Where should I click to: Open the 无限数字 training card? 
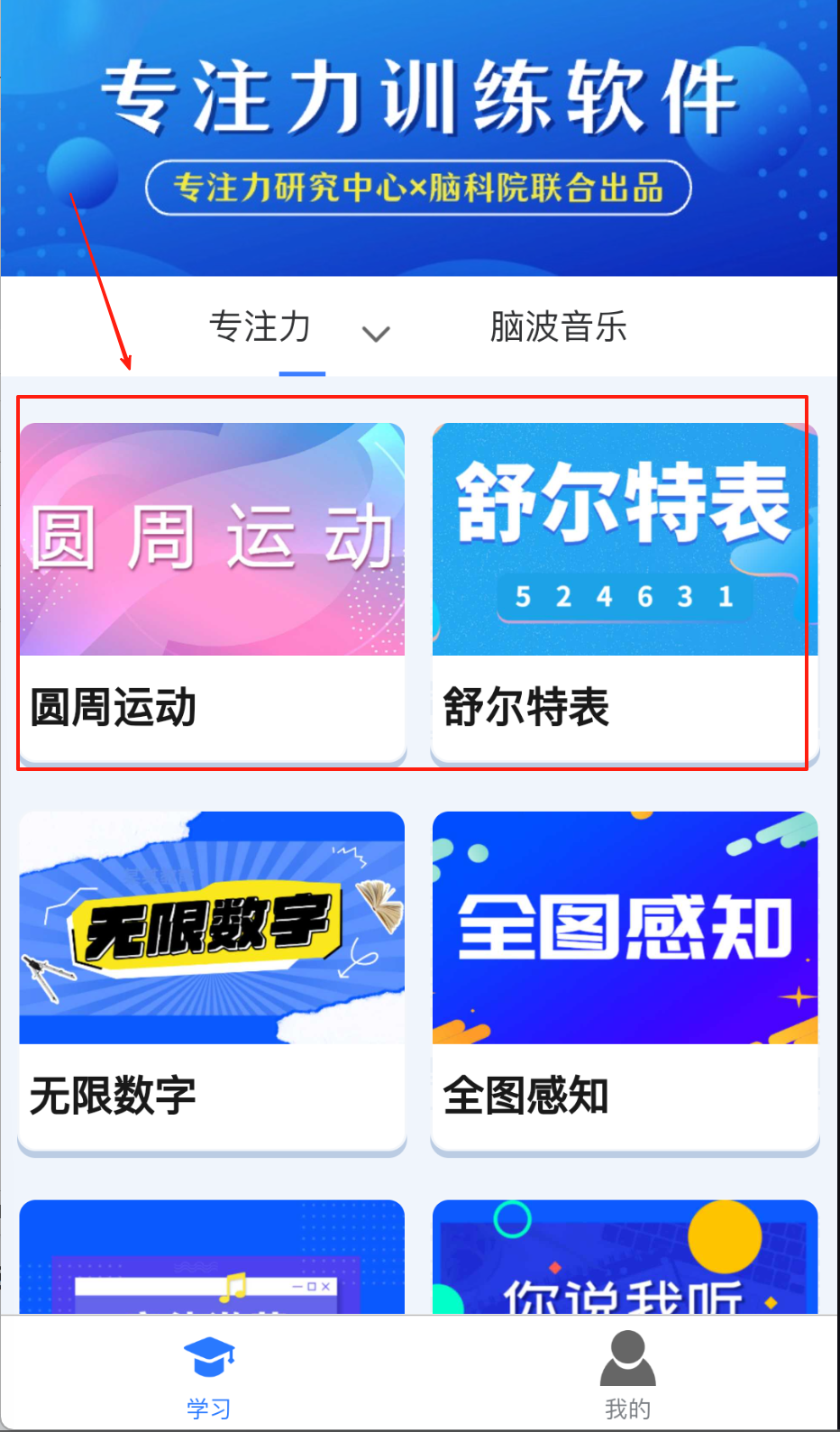[212, 982]
